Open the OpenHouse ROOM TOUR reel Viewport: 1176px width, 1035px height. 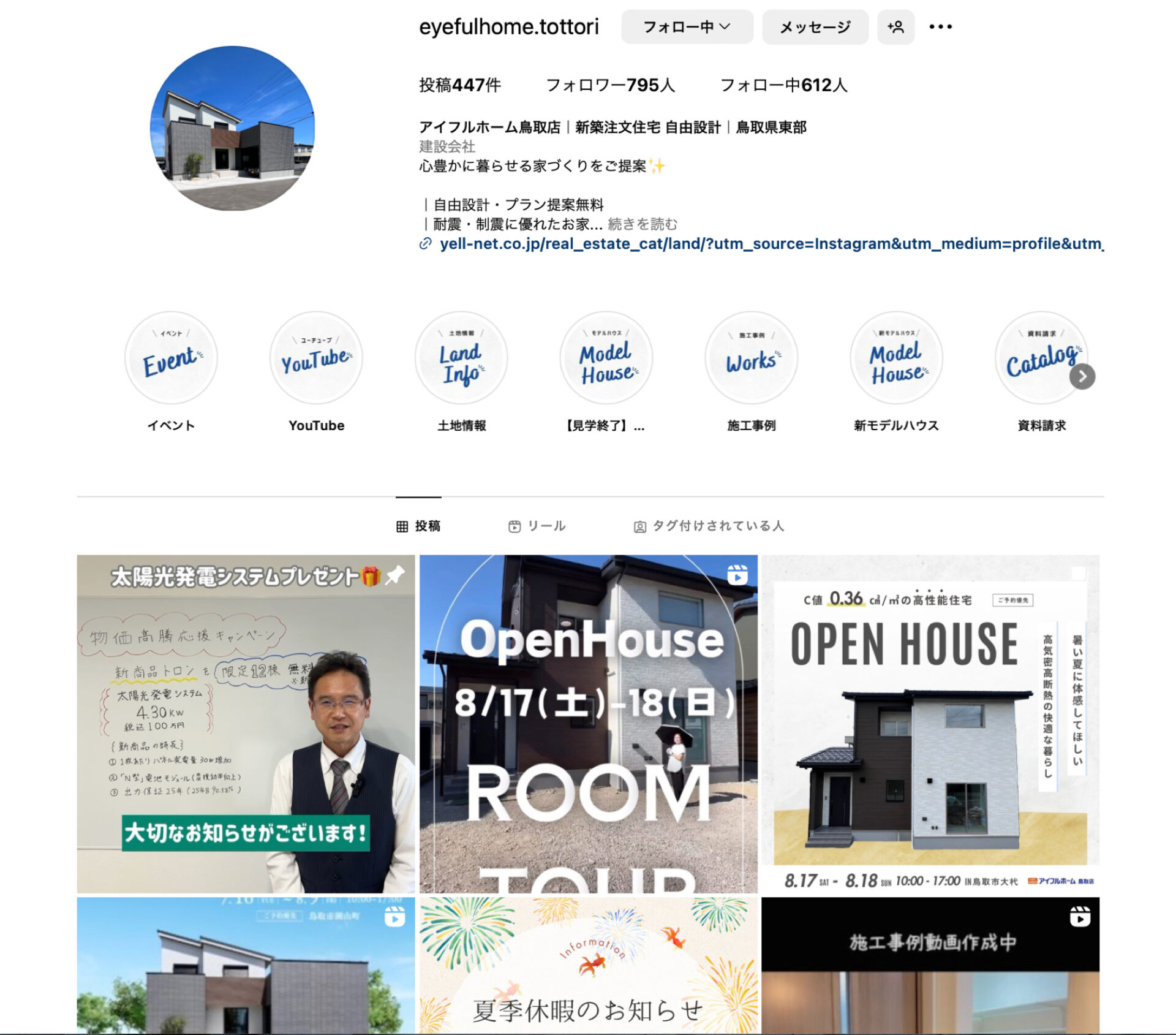pos(588,724)
